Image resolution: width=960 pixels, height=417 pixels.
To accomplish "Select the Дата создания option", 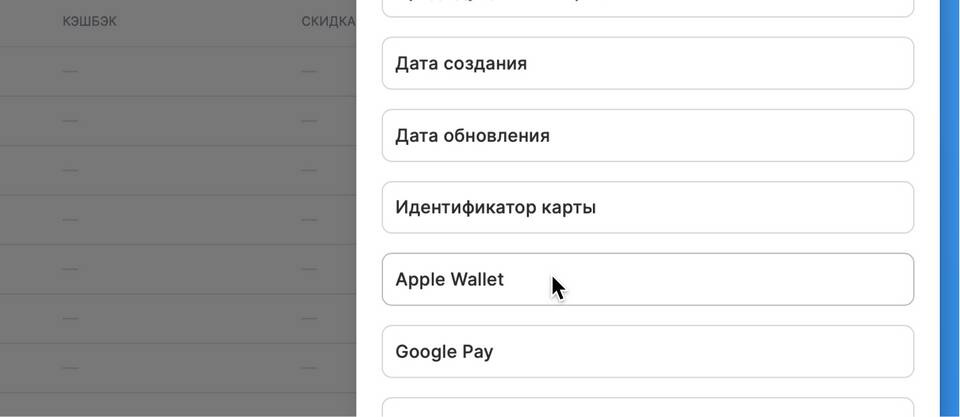I will [647, 63].
